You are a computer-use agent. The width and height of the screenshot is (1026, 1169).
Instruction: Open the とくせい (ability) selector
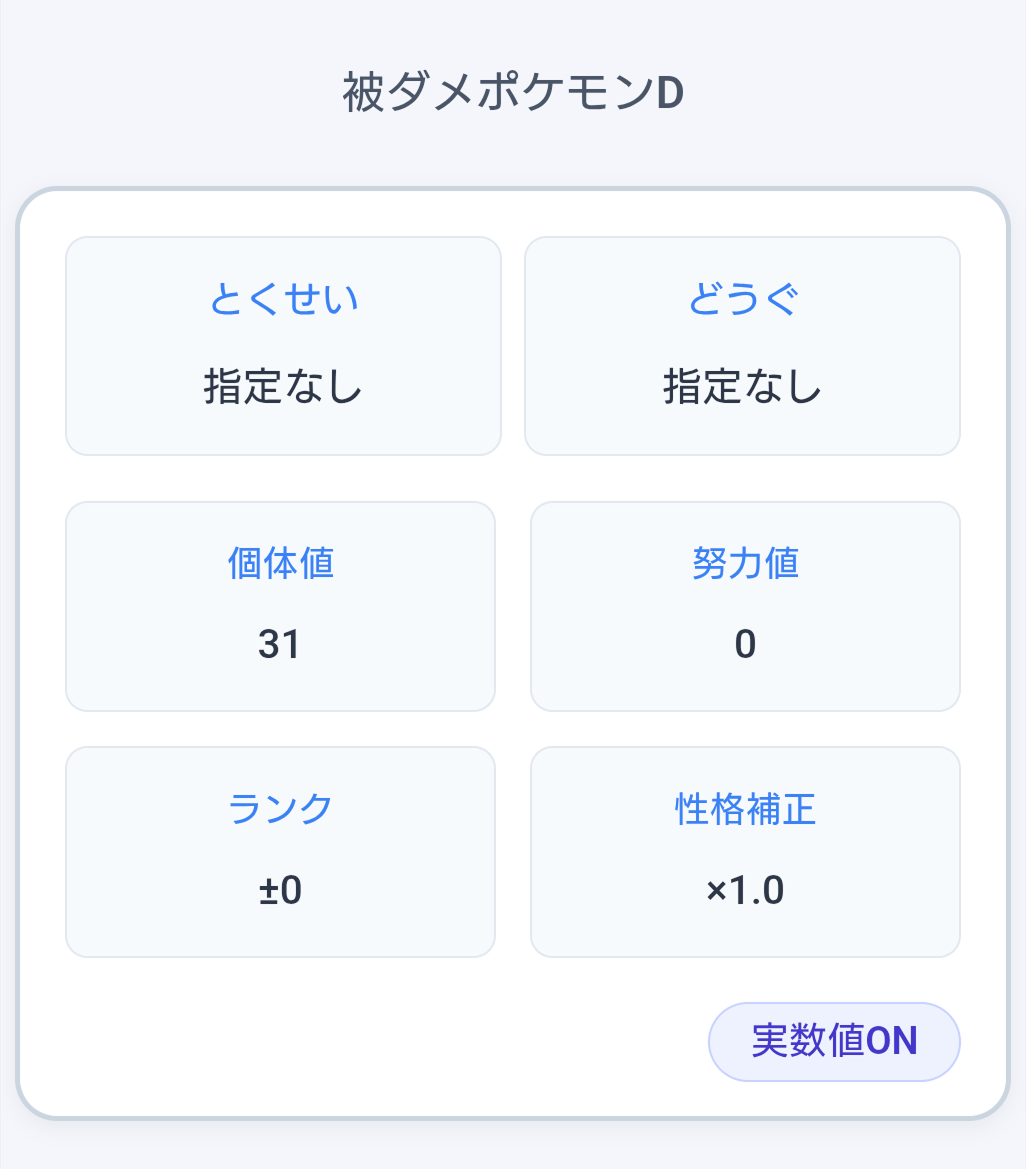[283, 345]
